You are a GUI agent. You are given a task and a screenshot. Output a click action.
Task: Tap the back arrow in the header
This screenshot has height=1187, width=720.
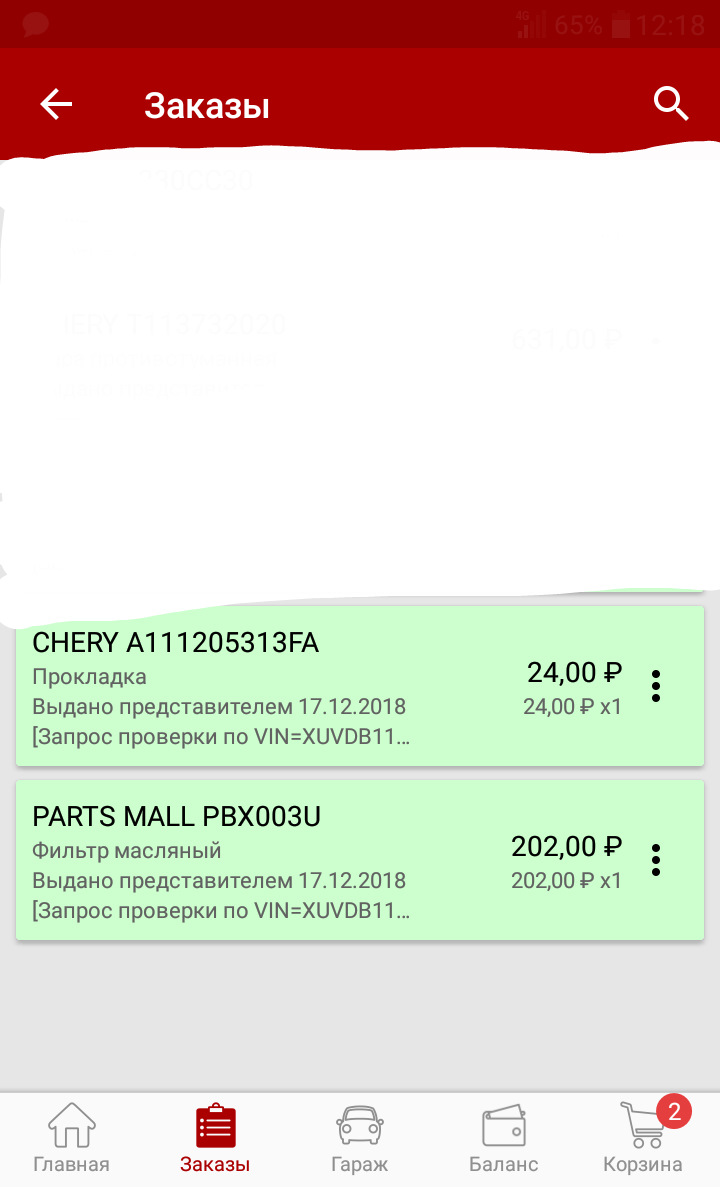(x=55, y=103)
